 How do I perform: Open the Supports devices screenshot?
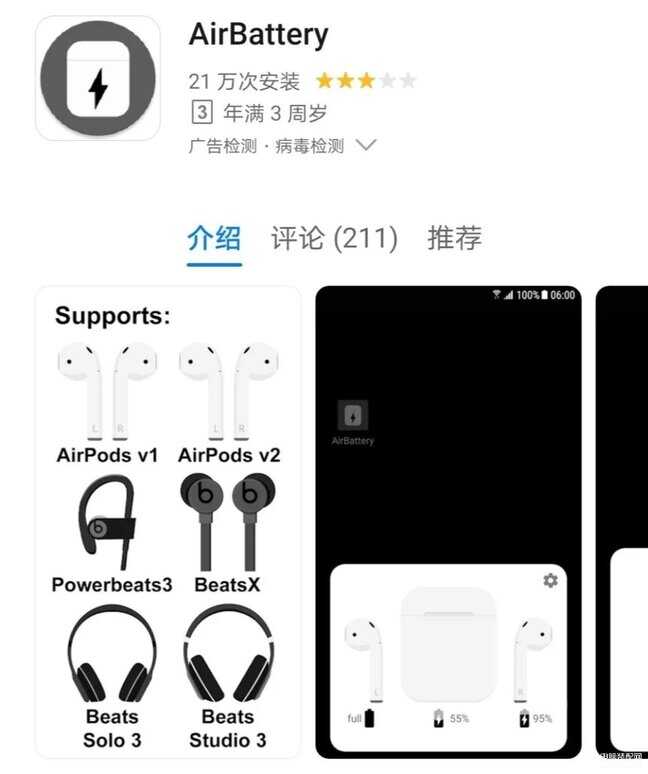pos(167,522)
